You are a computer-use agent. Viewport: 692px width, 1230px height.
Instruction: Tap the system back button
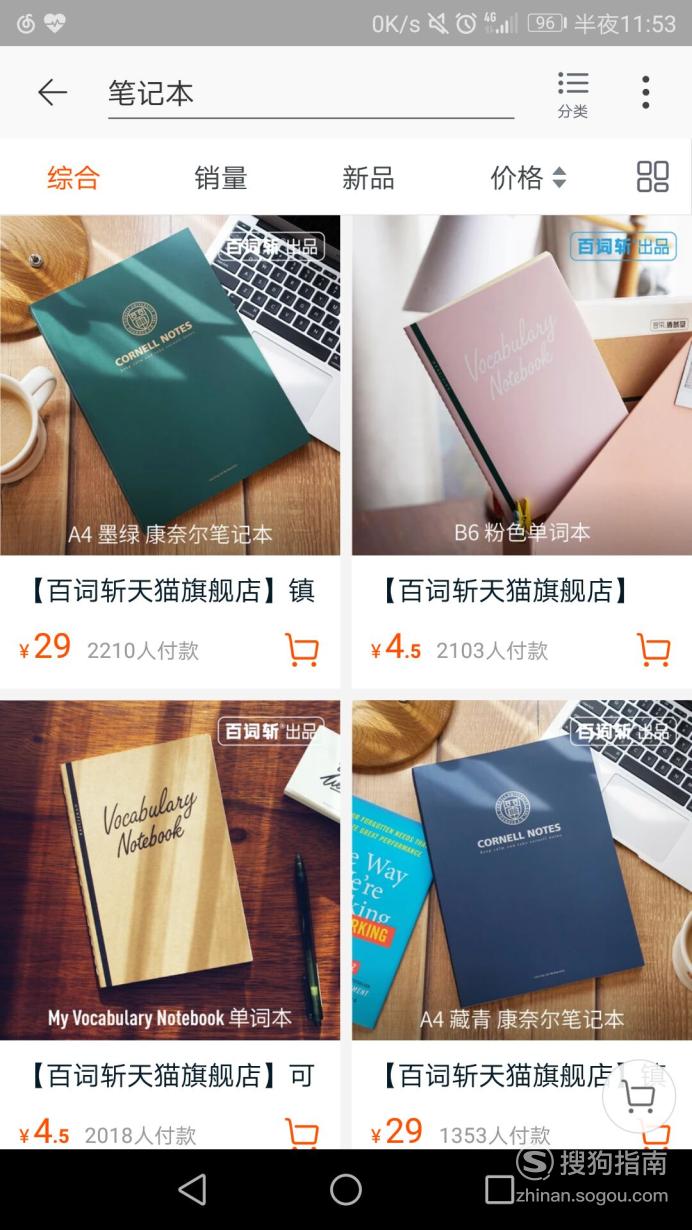192,1189
